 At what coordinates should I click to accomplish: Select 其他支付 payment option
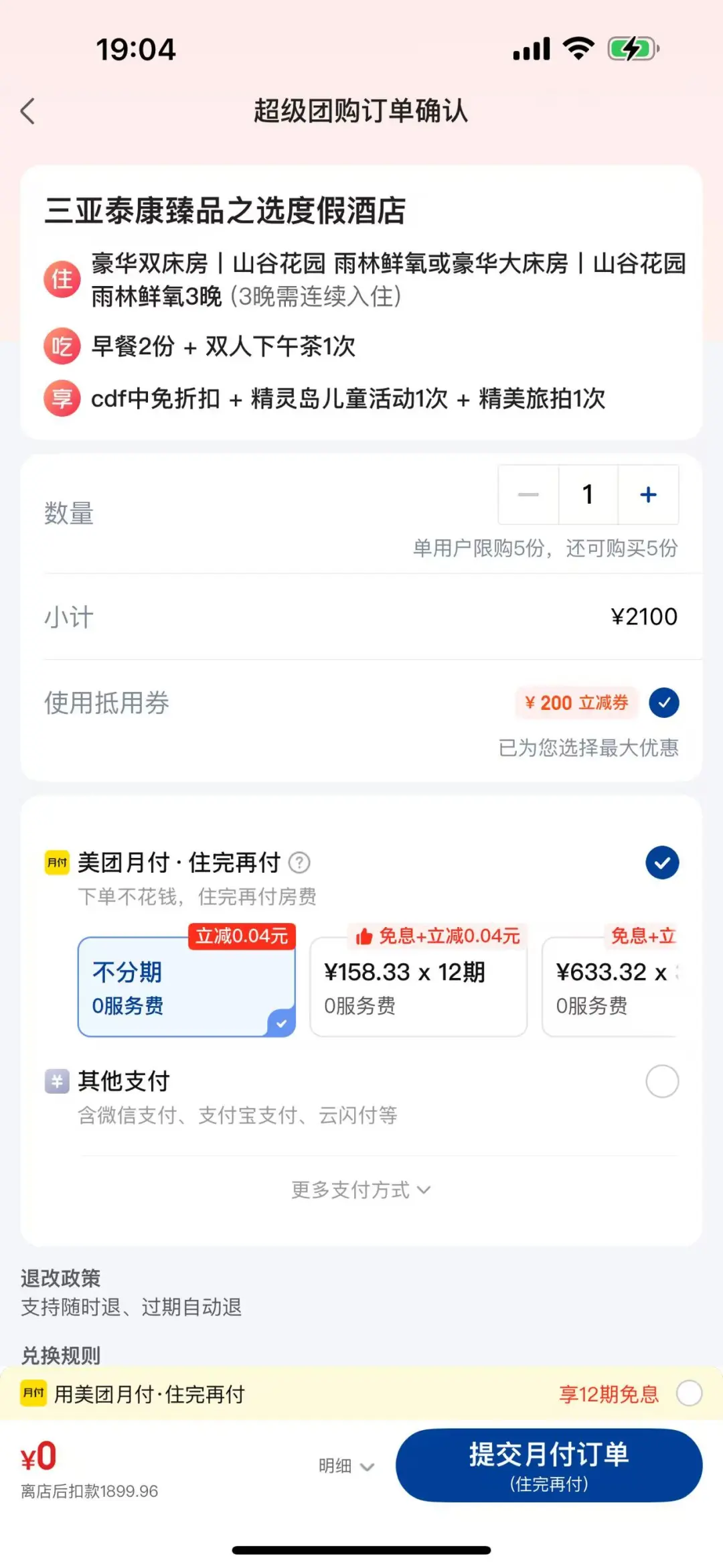click(x=662, y=1081)
